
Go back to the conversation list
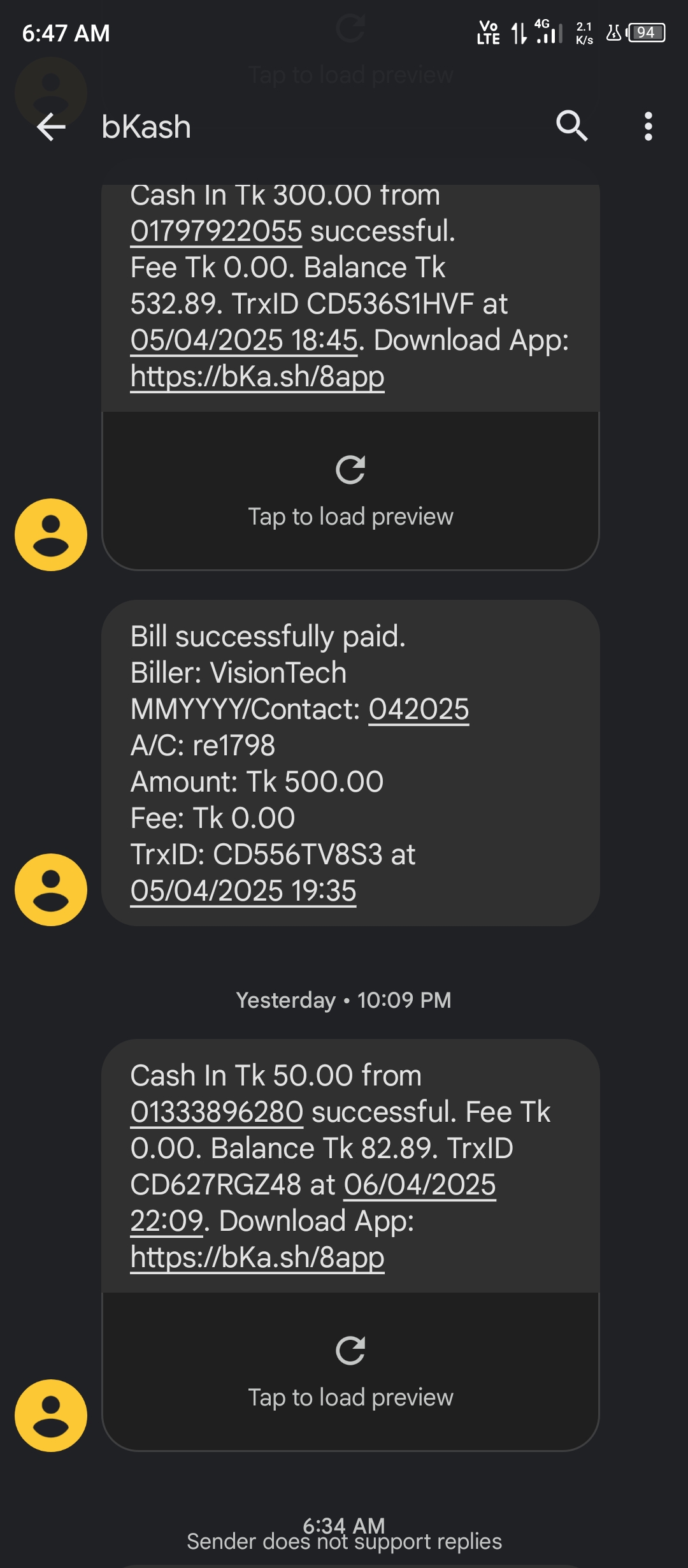[51, 127]
